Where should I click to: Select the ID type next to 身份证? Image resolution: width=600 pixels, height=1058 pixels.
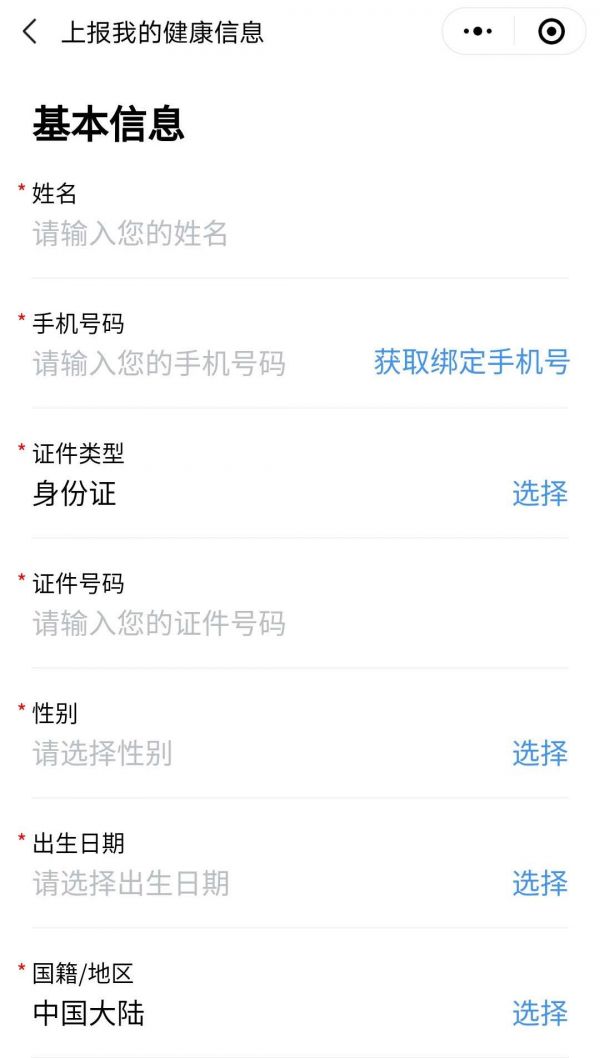click(540, 494)
